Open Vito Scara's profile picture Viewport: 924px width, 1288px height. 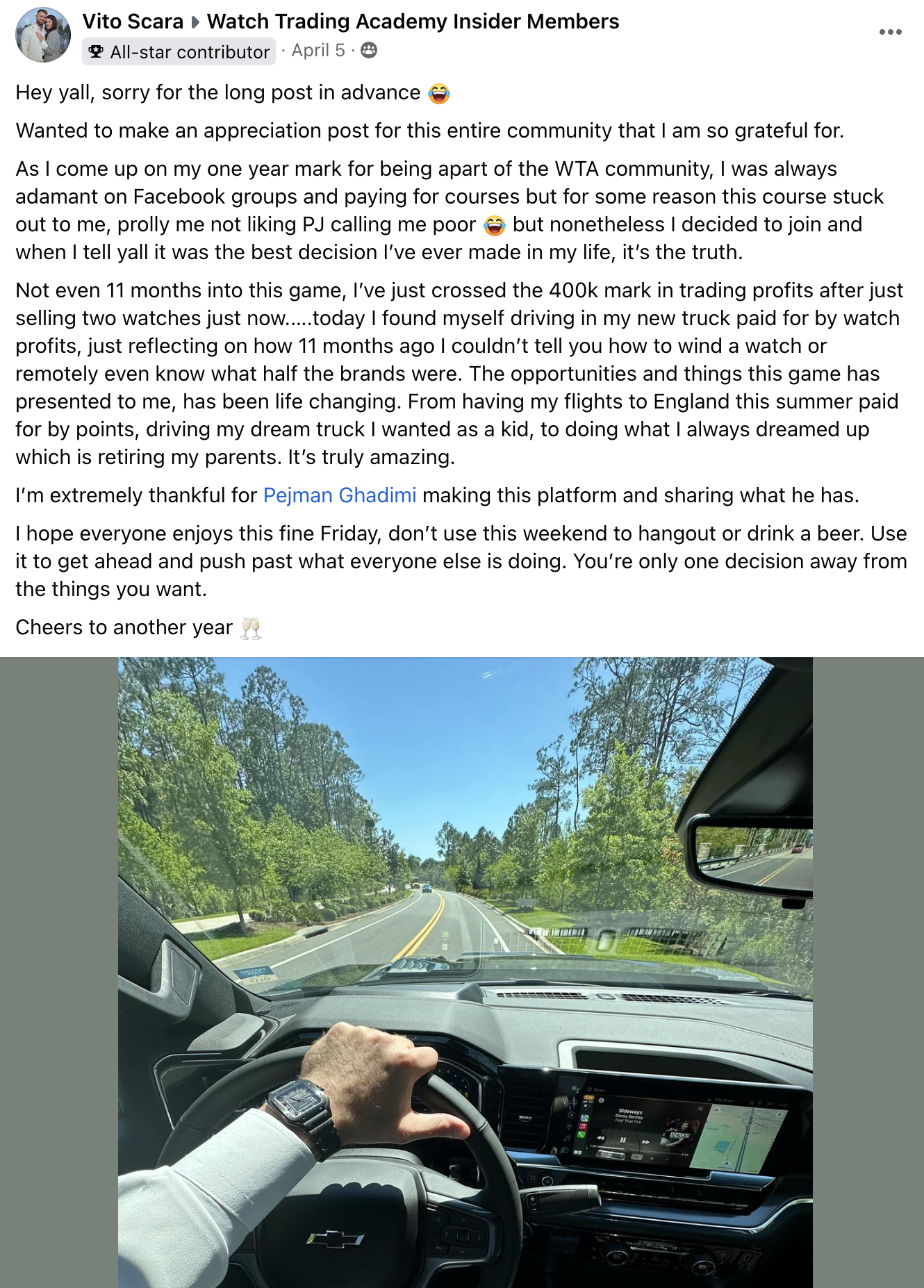43,35
